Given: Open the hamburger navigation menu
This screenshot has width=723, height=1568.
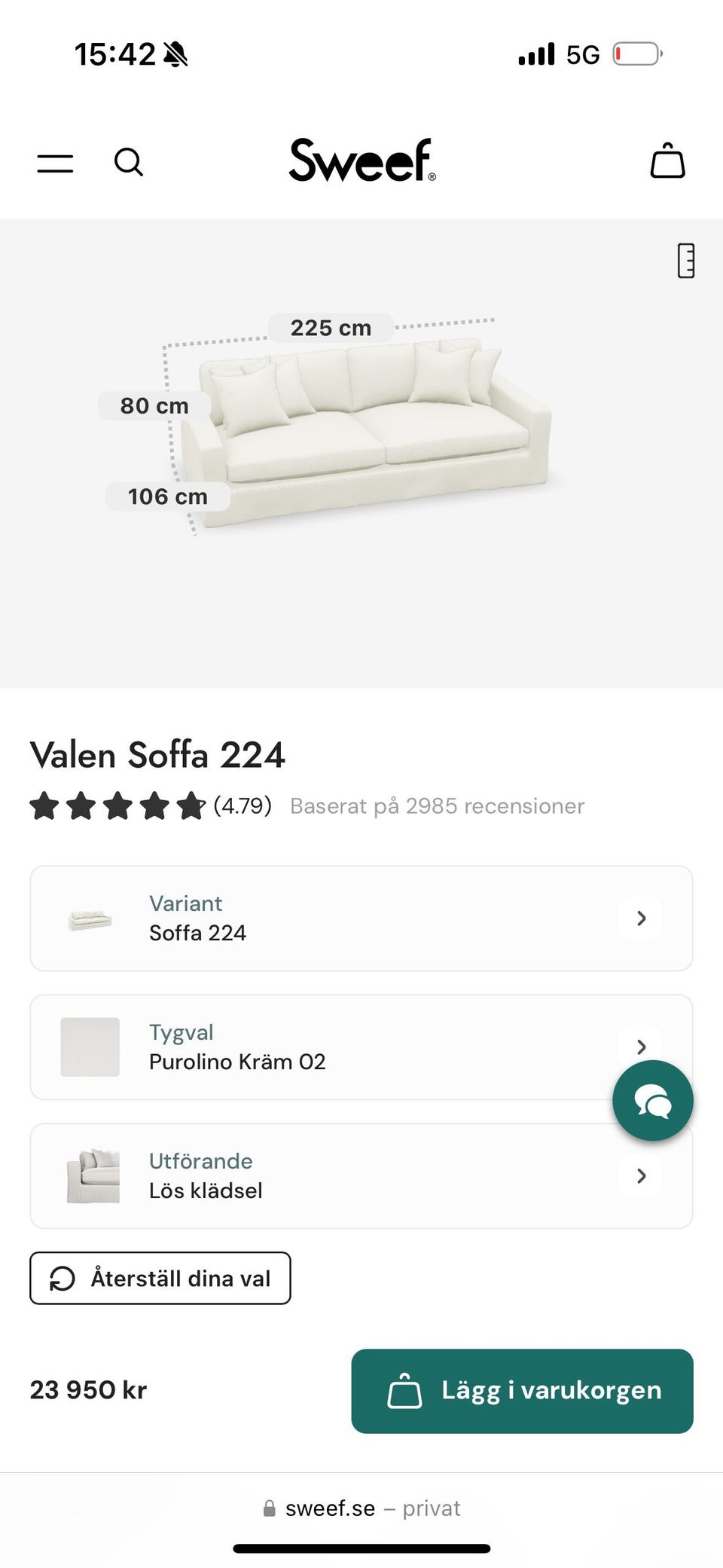Looking at the screenshot, I should click(54, 162).
